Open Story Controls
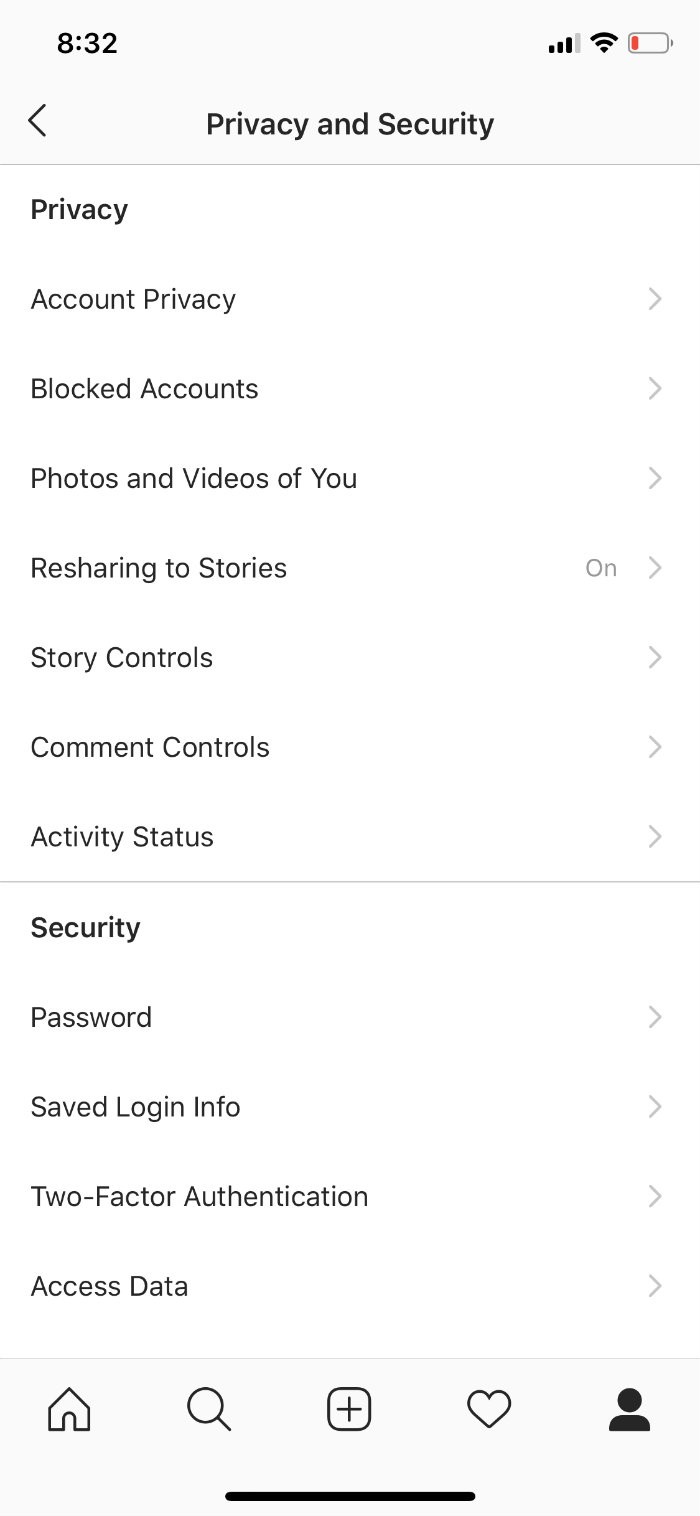 click(350, 658)
